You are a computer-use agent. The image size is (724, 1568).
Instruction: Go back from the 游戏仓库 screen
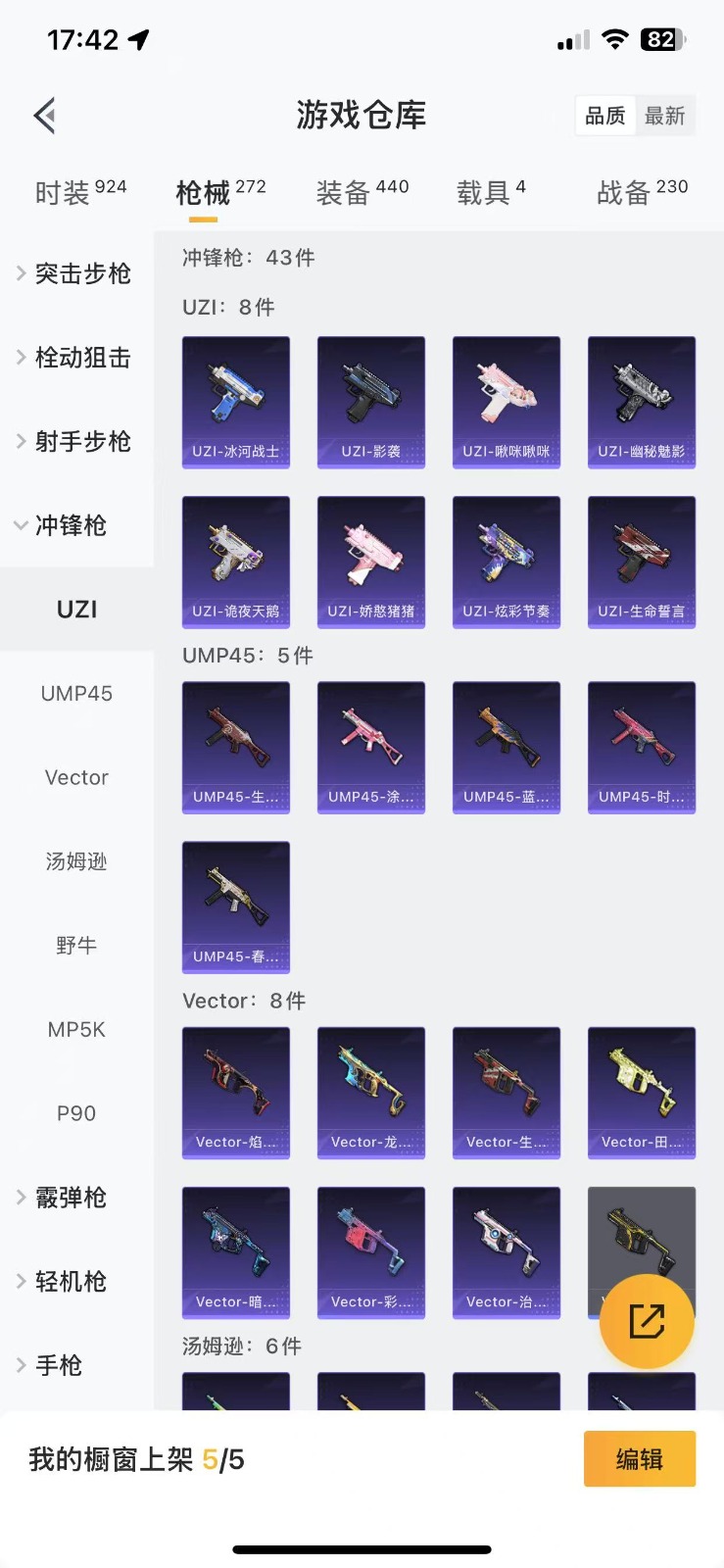45,116
